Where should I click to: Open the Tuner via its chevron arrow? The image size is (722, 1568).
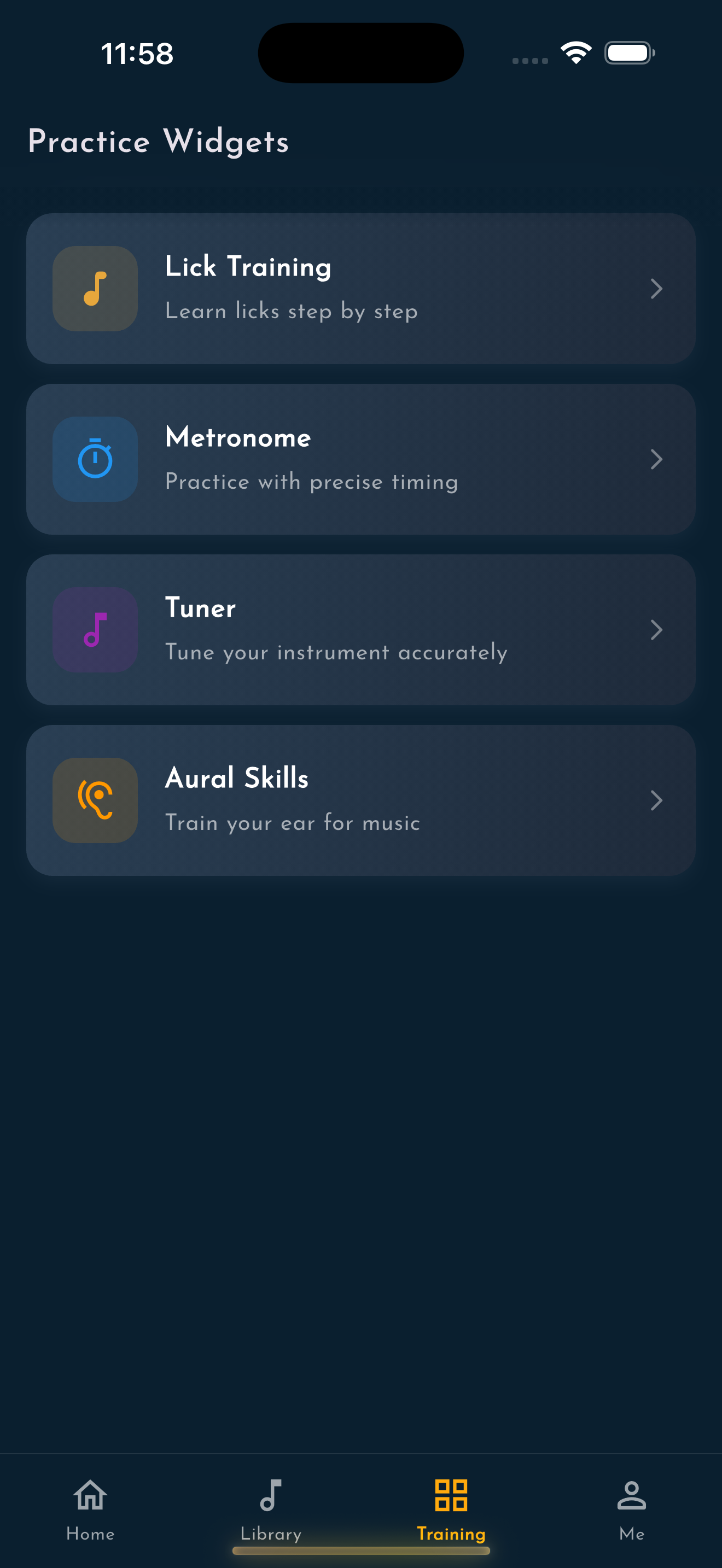pyautogui.click(x=656, y=630)
